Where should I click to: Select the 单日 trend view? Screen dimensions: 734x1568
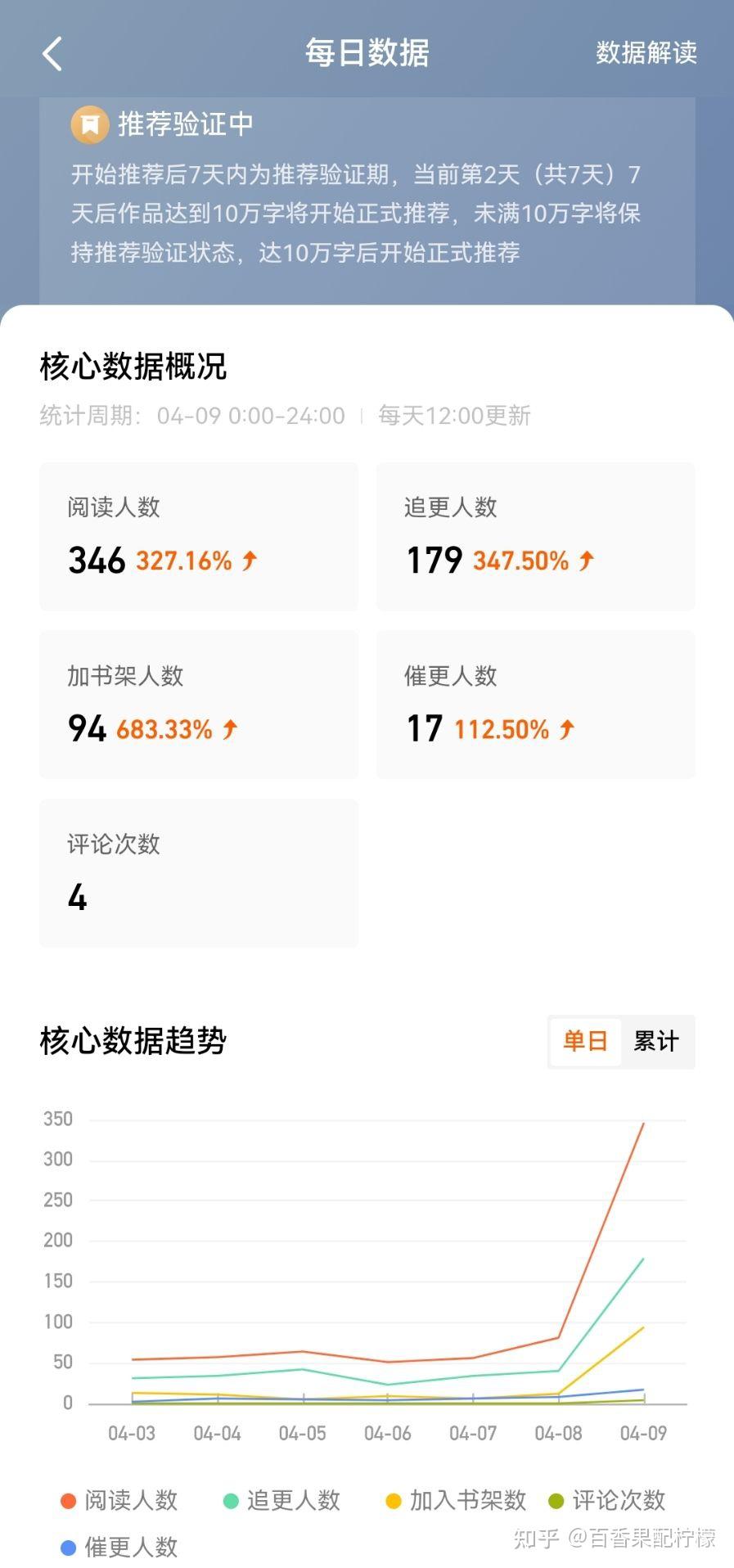[585, 1041]
